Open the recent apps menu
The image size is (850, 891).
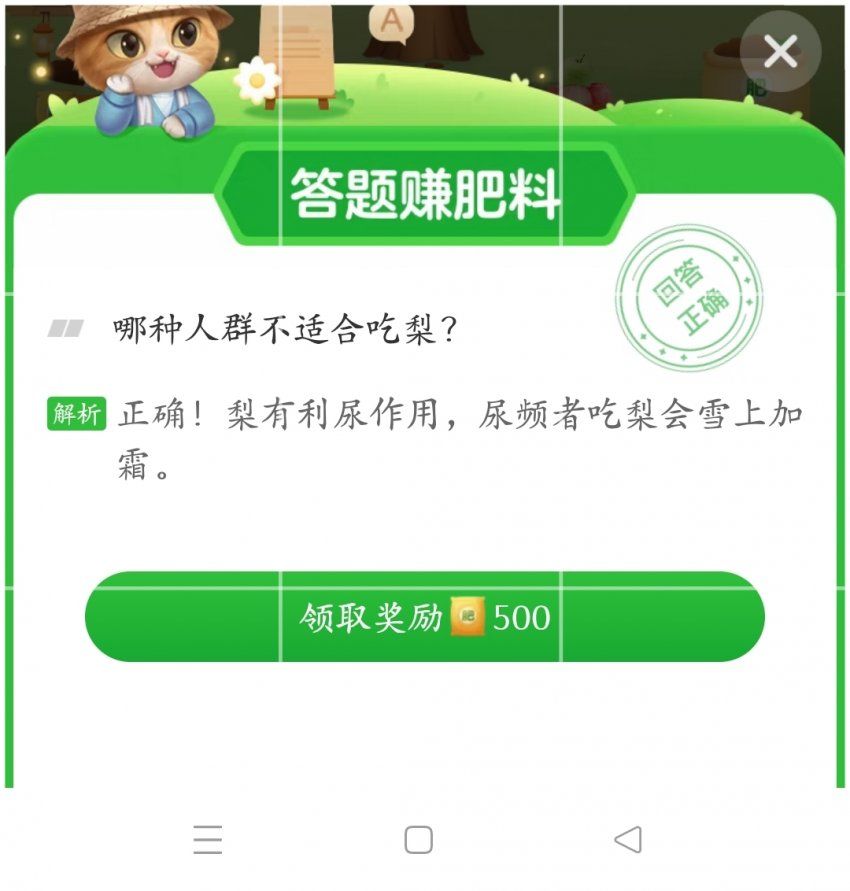208,839
